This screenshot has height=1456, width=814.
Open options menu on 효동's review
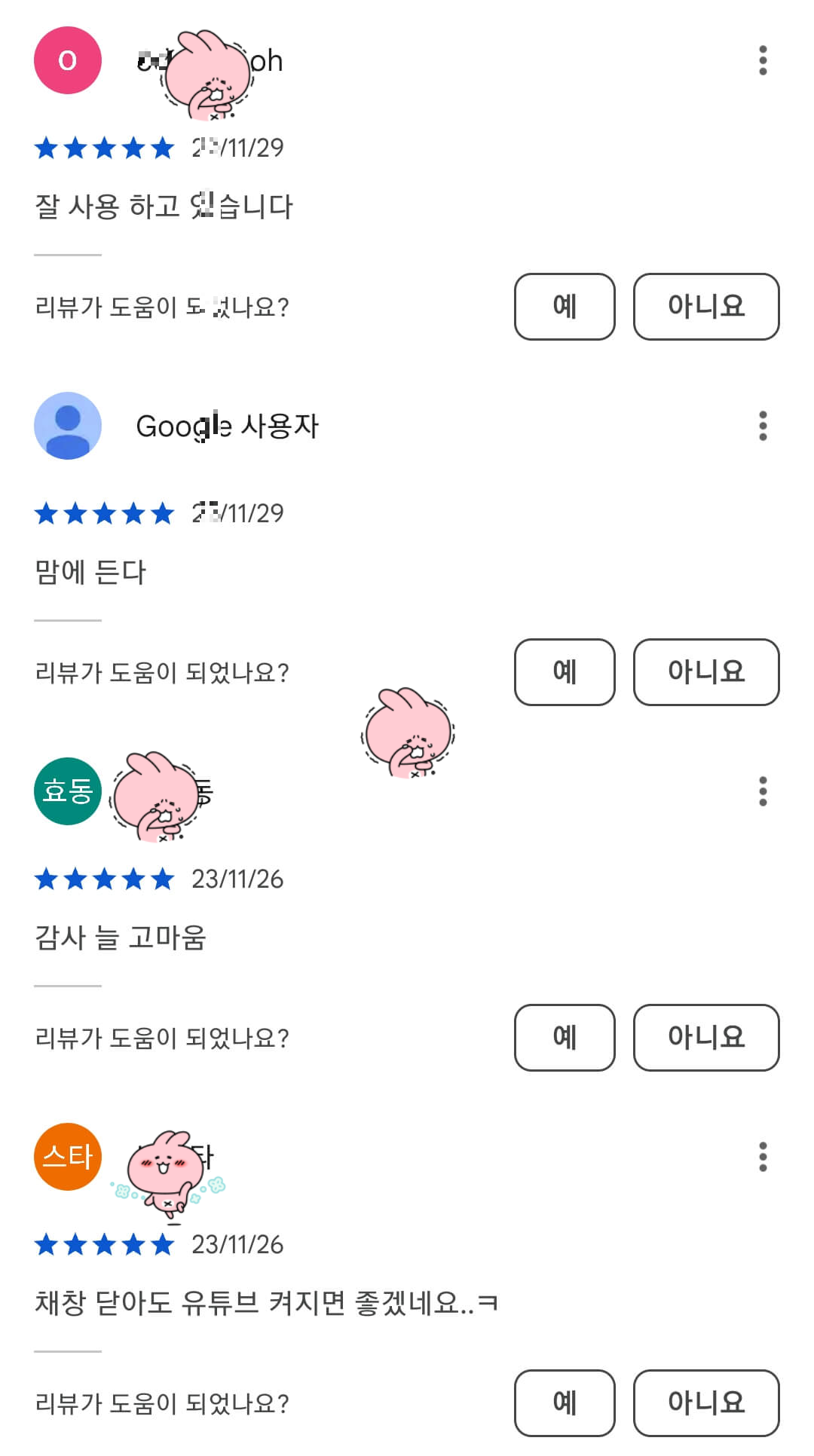coord(763,791)
